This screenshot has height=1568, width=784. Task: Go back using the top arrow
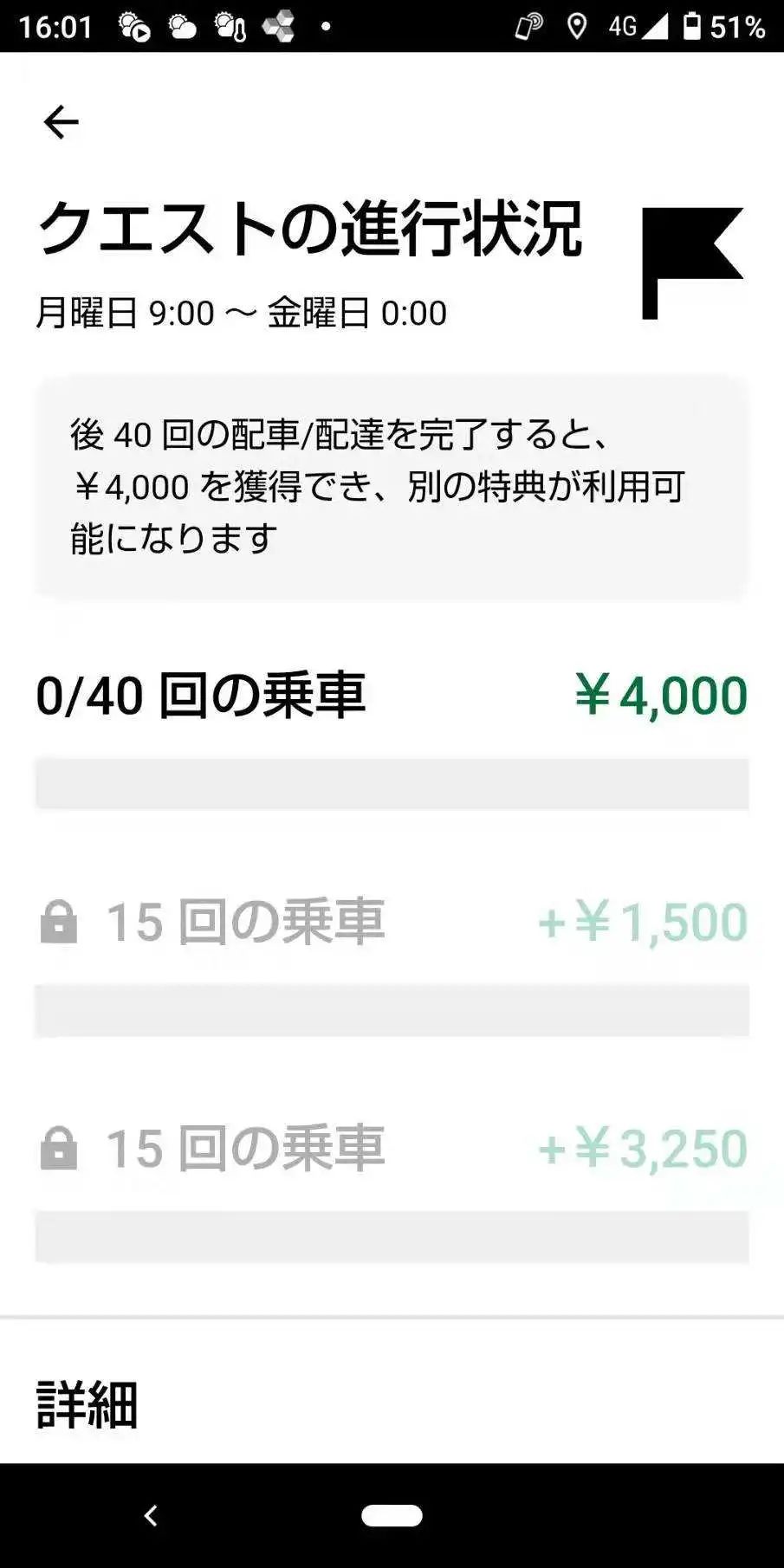coord(61,122)
